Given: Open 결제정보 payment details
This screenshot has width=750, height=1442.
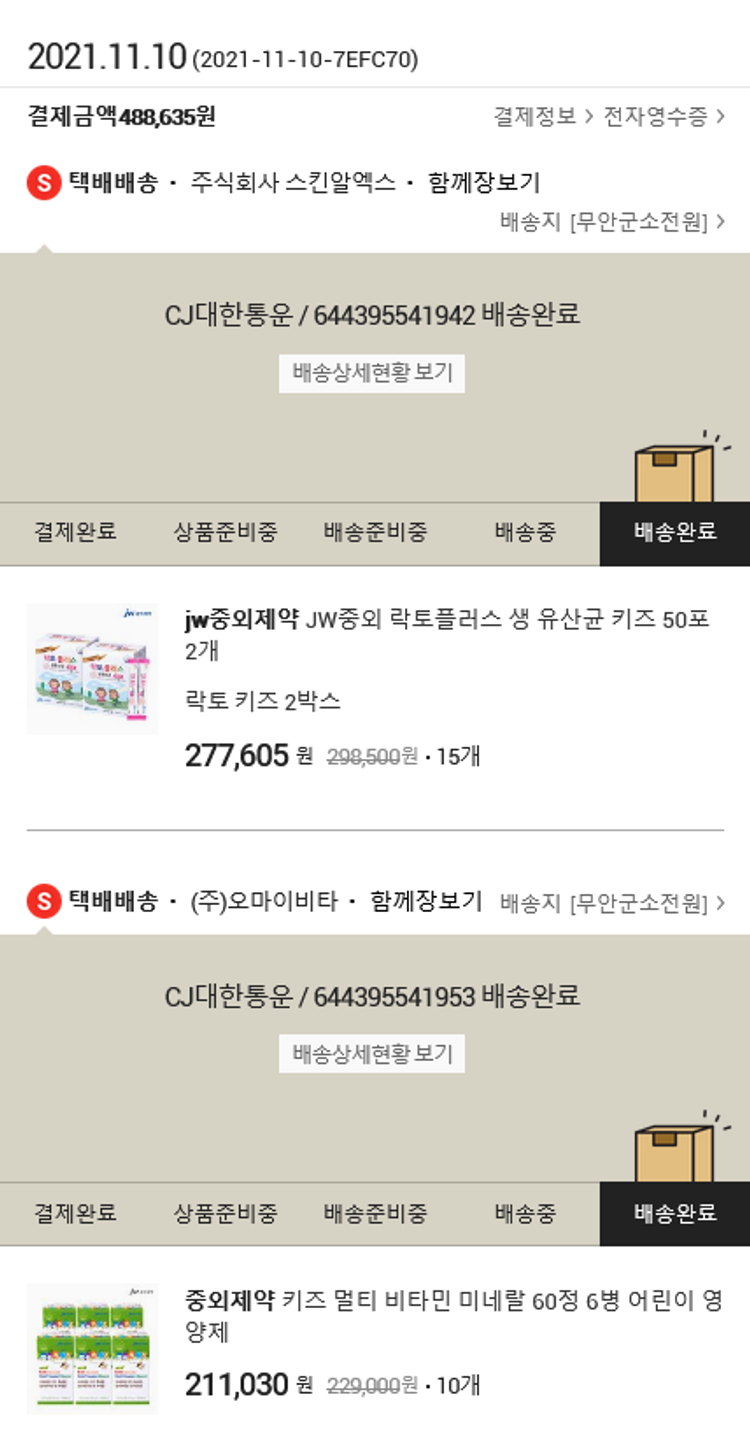Looking at the screenshot, I should pos(543,117).
